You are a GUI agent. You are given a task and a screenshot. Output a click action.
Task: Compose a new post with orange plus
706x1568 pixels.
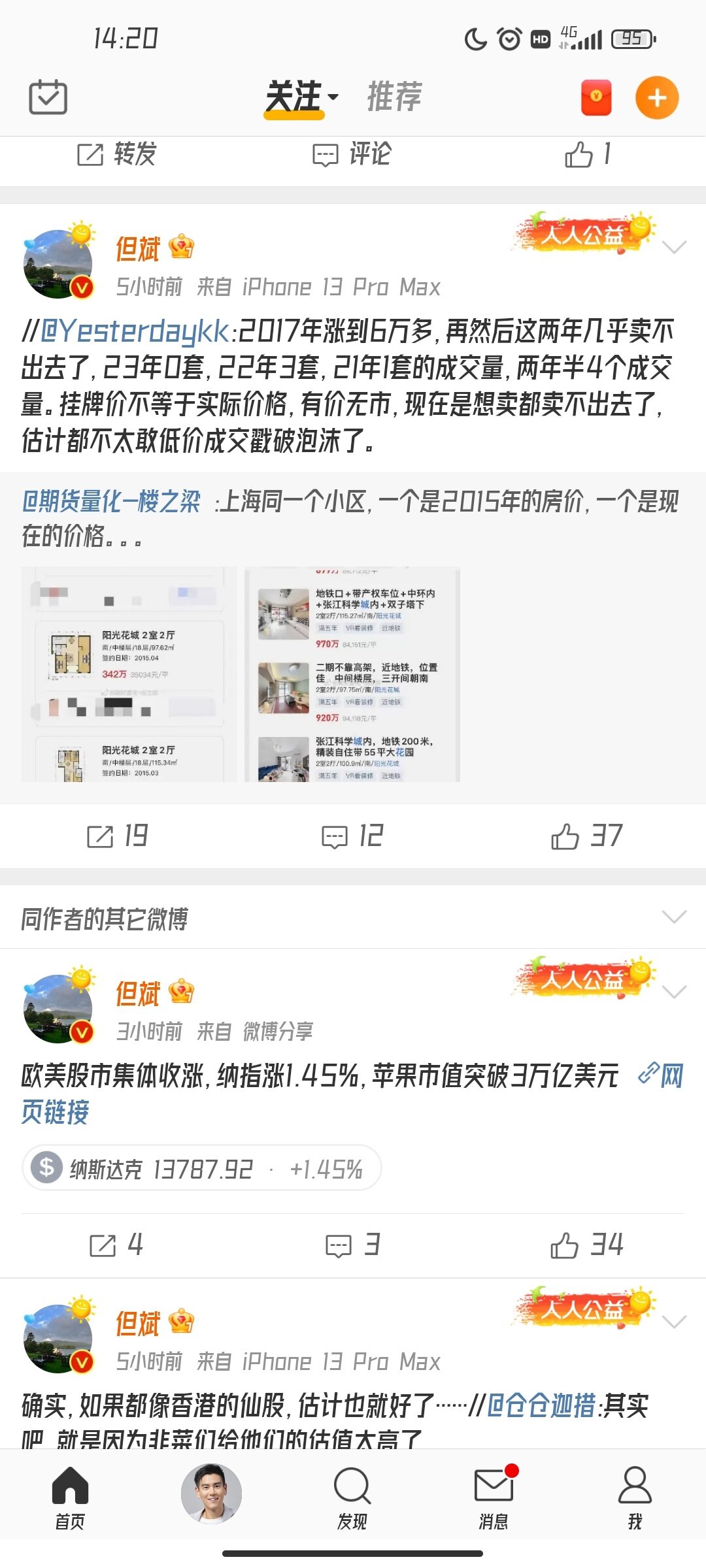point(657,97)
